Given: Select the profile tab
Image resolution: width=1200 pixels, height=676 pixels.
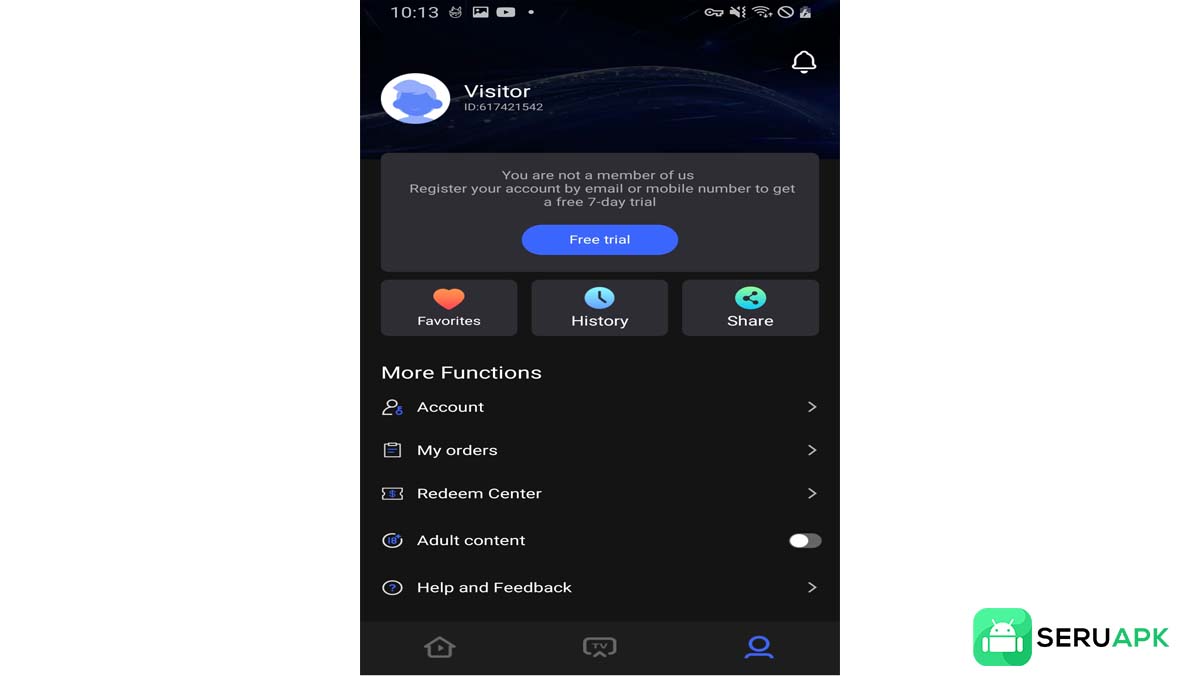Looking at the screenshot, I should [x=759, y=648].
